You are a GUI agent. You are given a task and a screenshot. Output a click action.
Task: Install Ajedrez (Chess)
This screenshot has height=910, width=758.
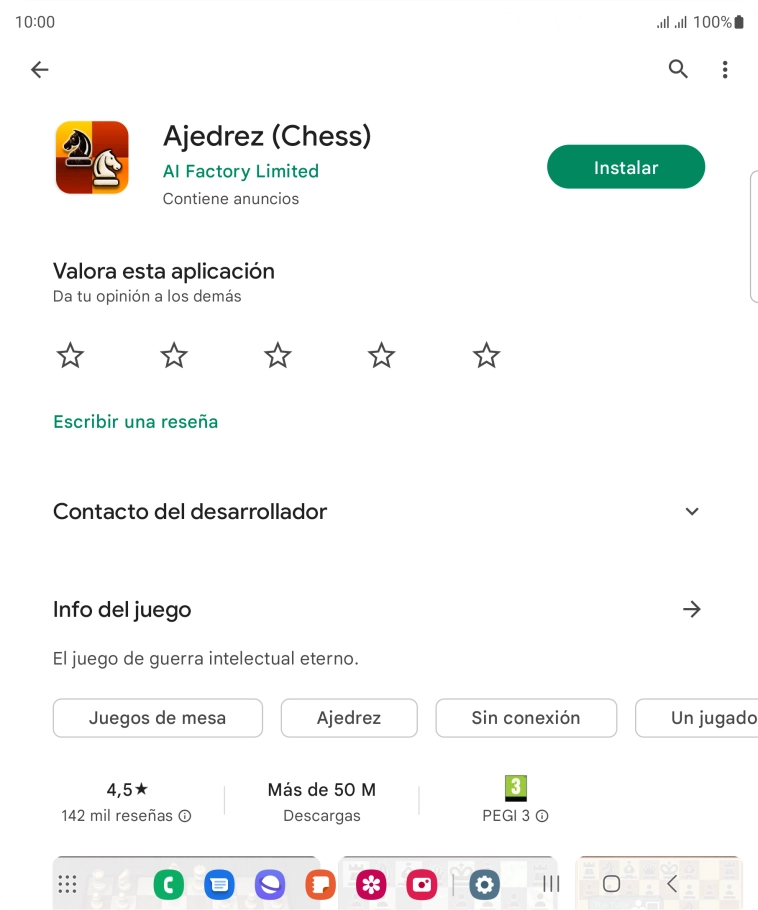625,167
